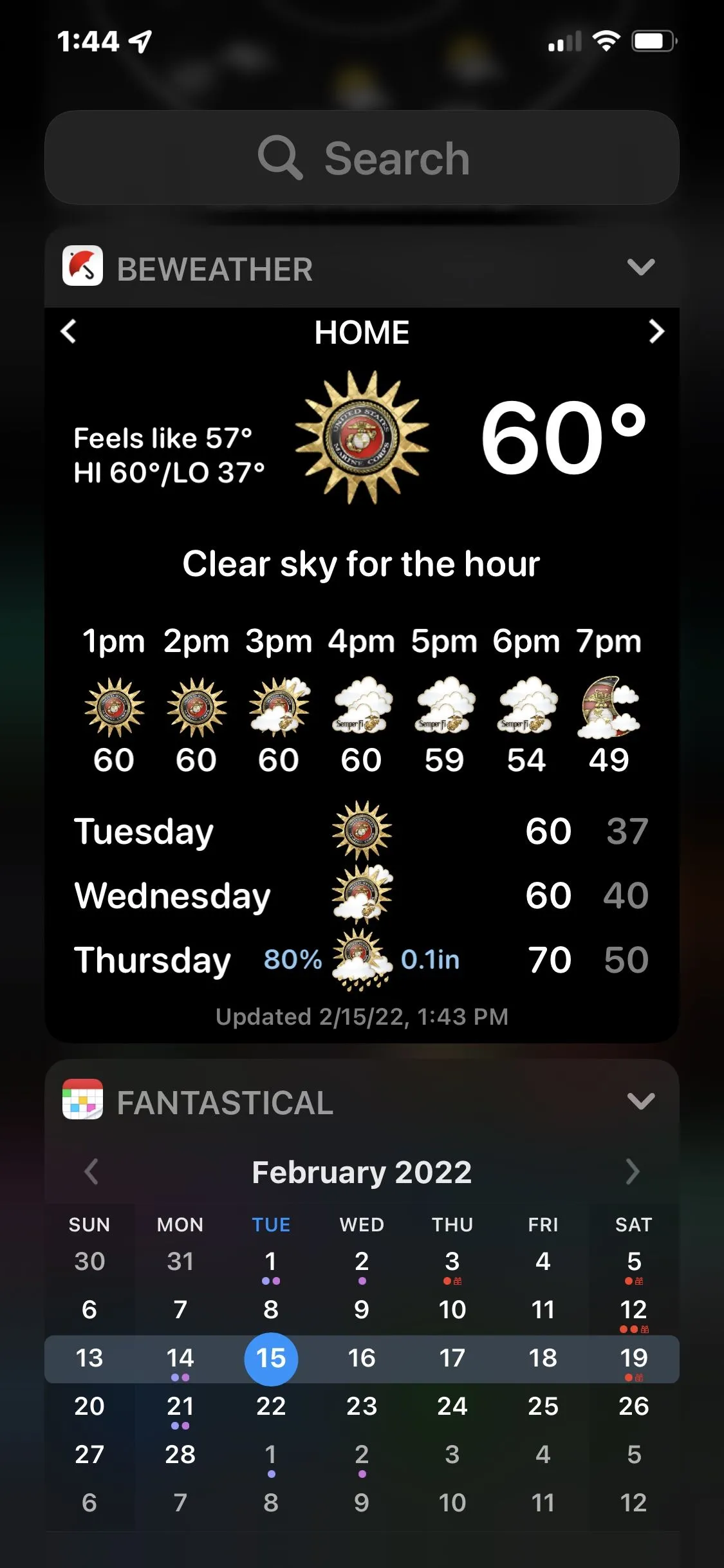
Task: Tap the Search field at the top
Action: (362, 158)
